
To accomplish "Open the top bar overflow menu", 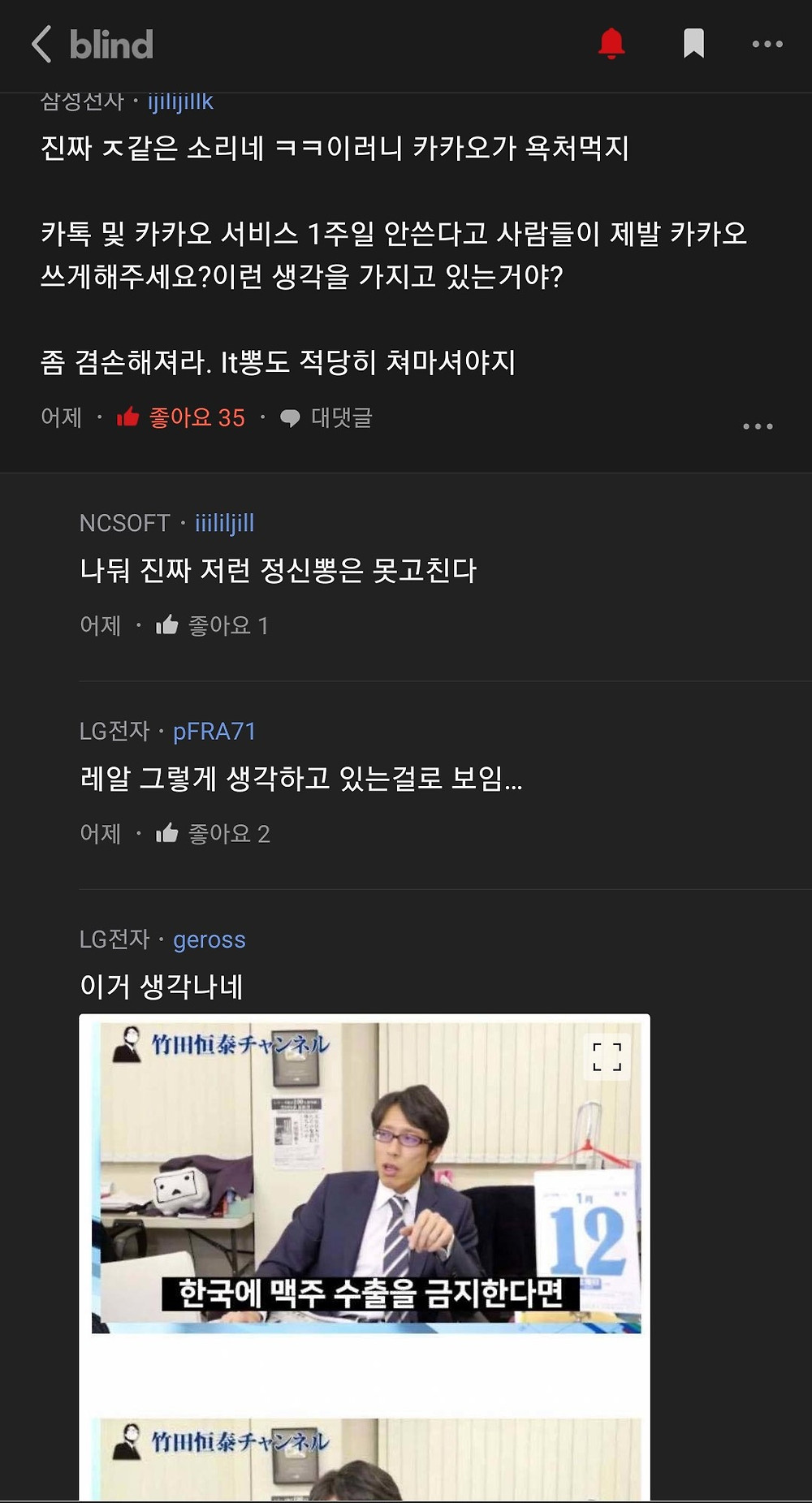I will tap(767, 44).
